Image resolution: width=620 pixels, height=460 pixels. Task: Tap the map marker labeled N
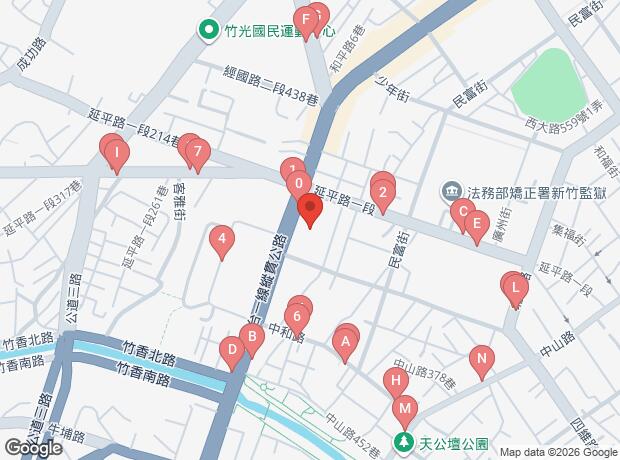tap(482, 358)
